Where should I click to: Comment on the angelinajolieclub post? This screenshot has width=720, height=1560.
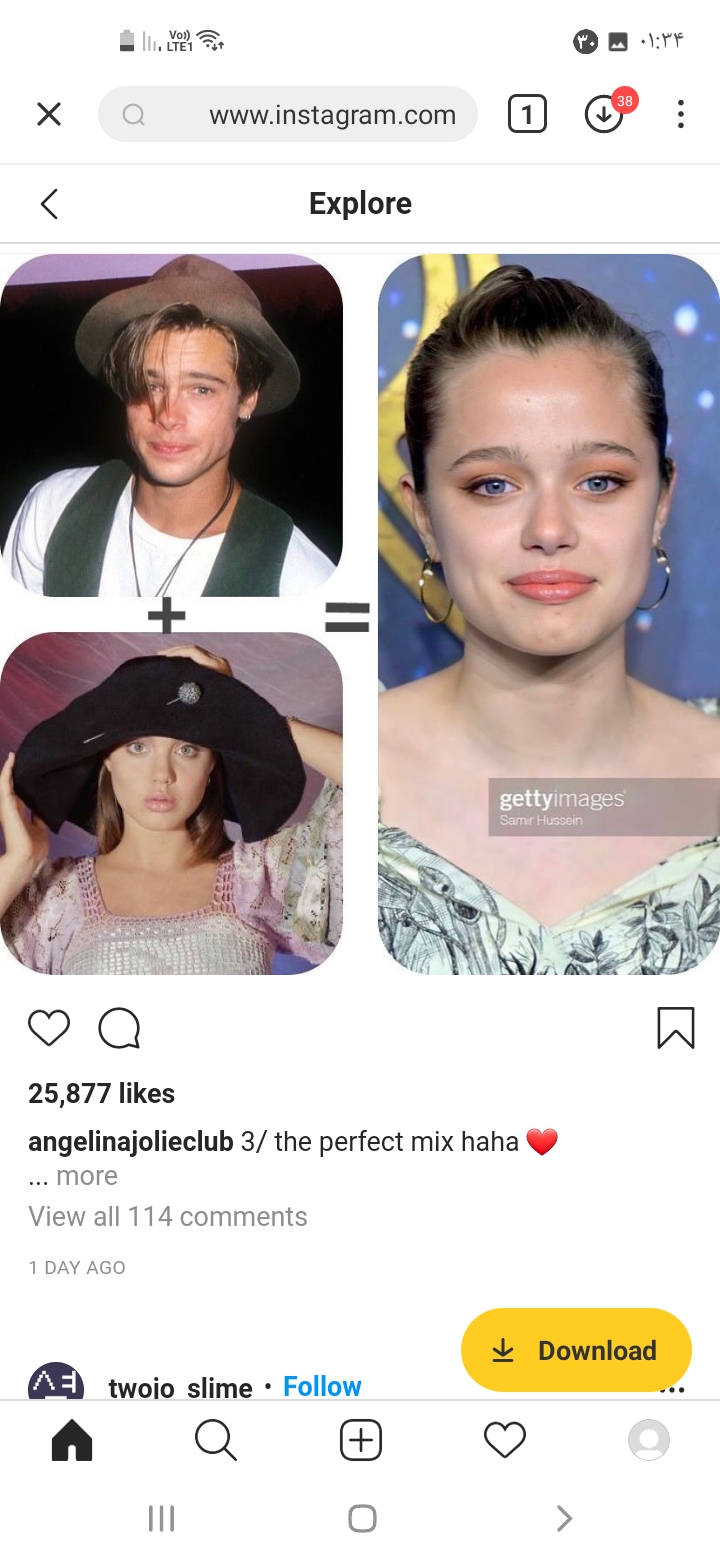119,1028
